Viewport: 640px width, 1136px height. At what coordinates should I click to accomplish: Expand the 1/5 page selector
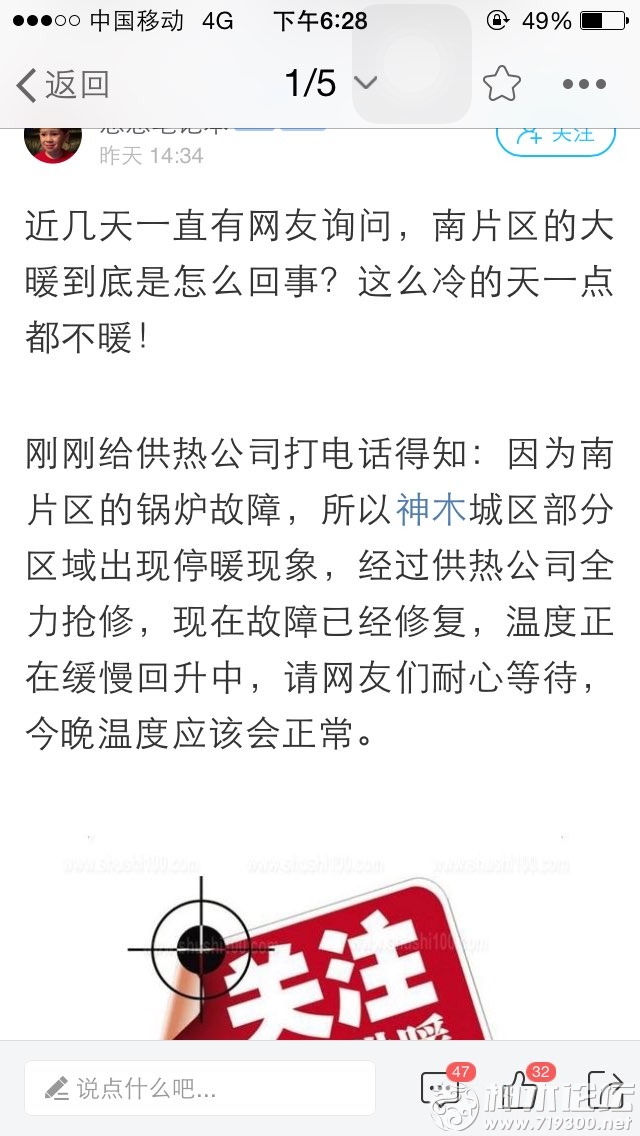[x=331, y=83]
